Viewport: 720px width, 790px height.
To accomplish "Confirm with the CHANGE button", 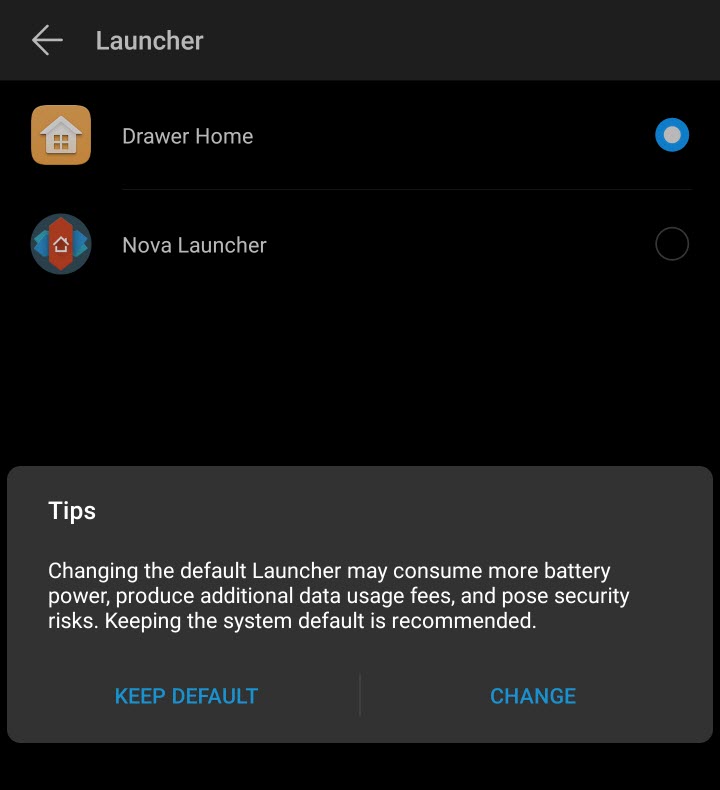I will point(533,696).
